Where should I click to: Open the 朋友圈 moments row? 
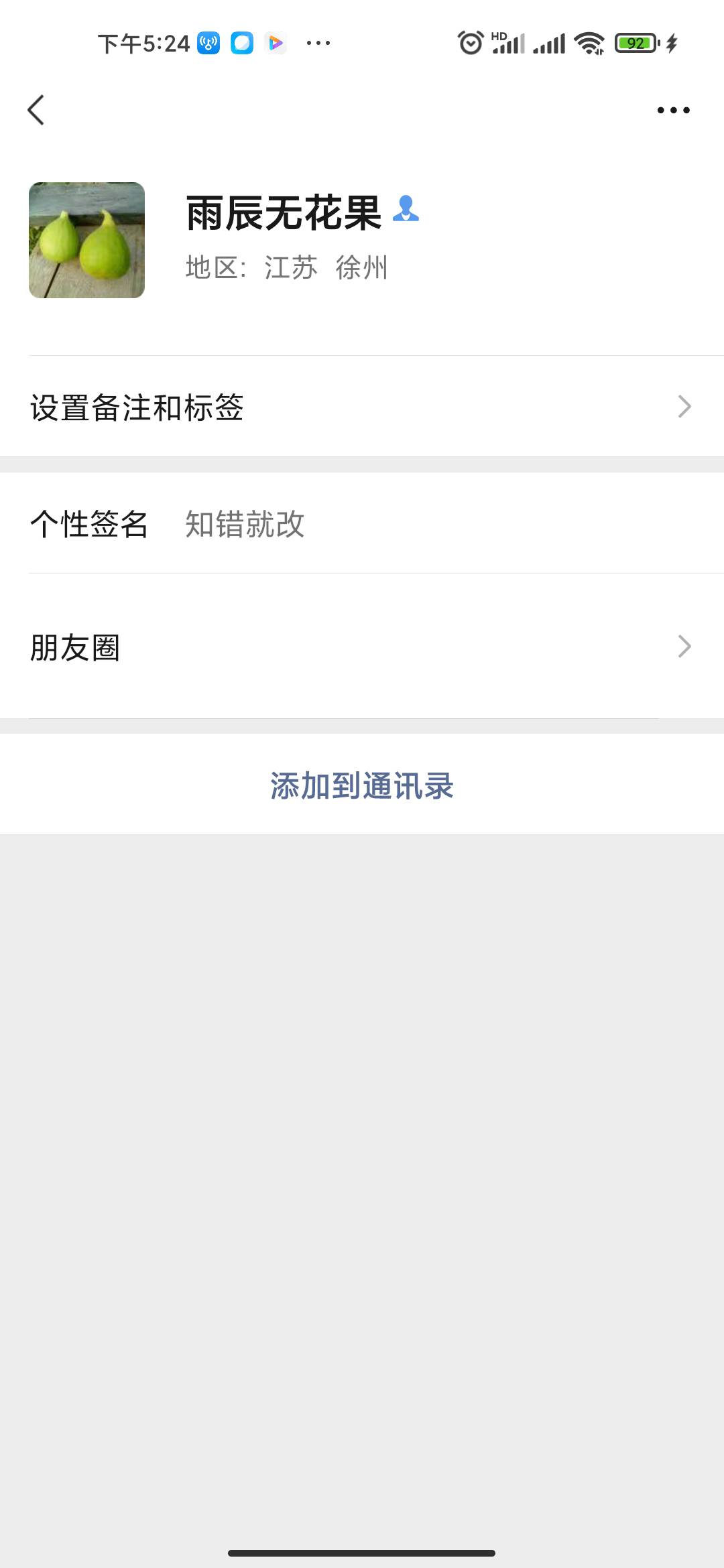pyautogui.click(x=362, y=647)
